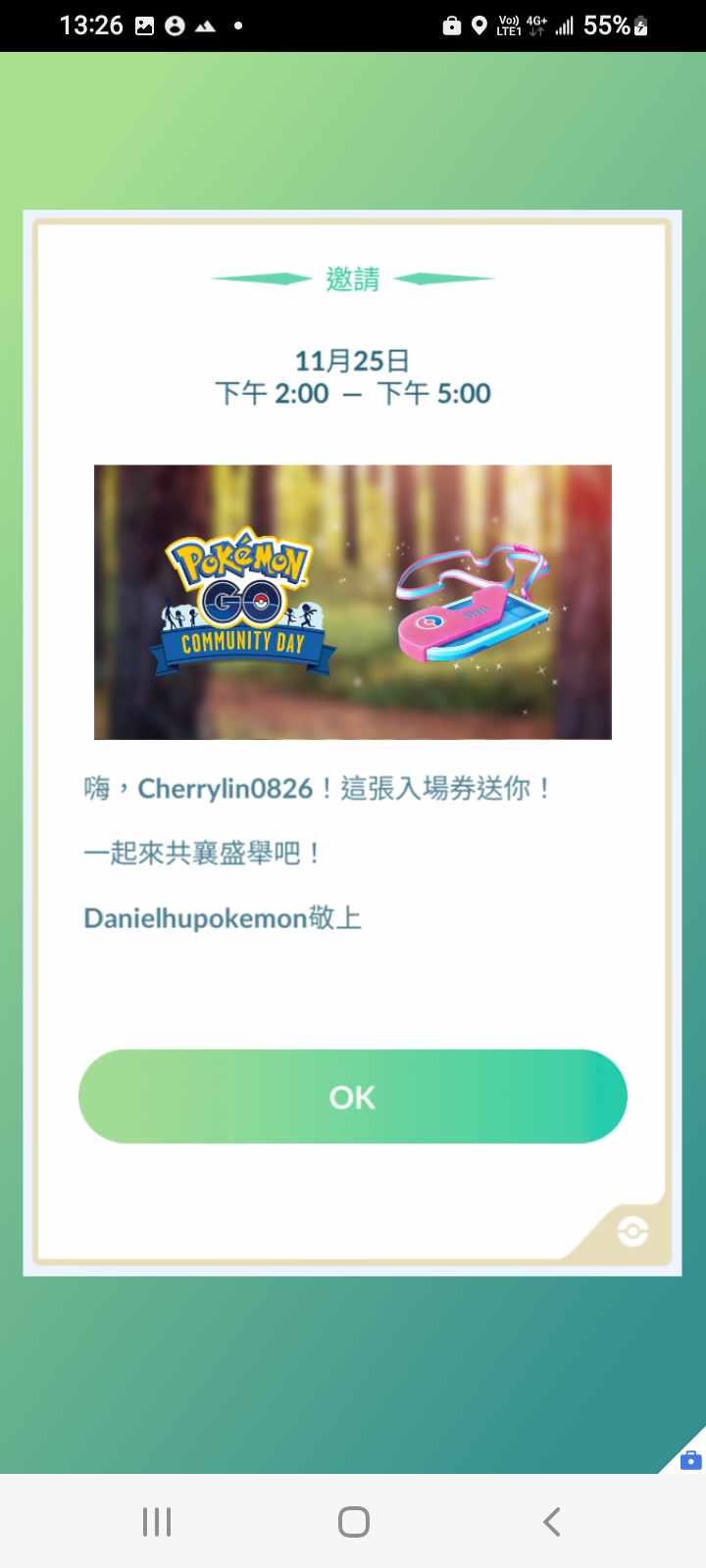Go back using system back button
The image size is (706, 1568).
551,1521
